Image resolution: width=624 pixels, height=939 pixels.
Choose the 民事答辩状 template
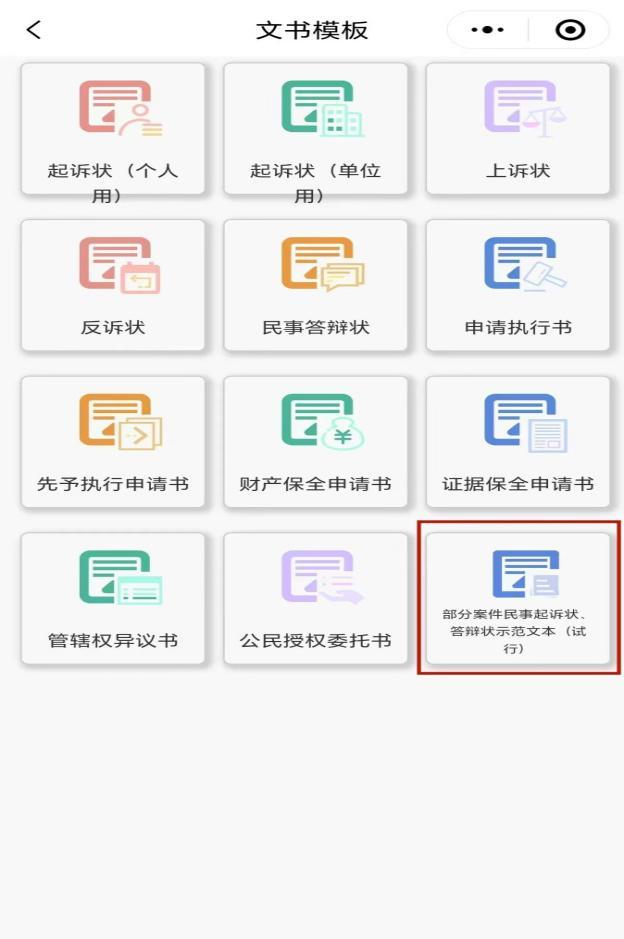[x=315, y=285]
